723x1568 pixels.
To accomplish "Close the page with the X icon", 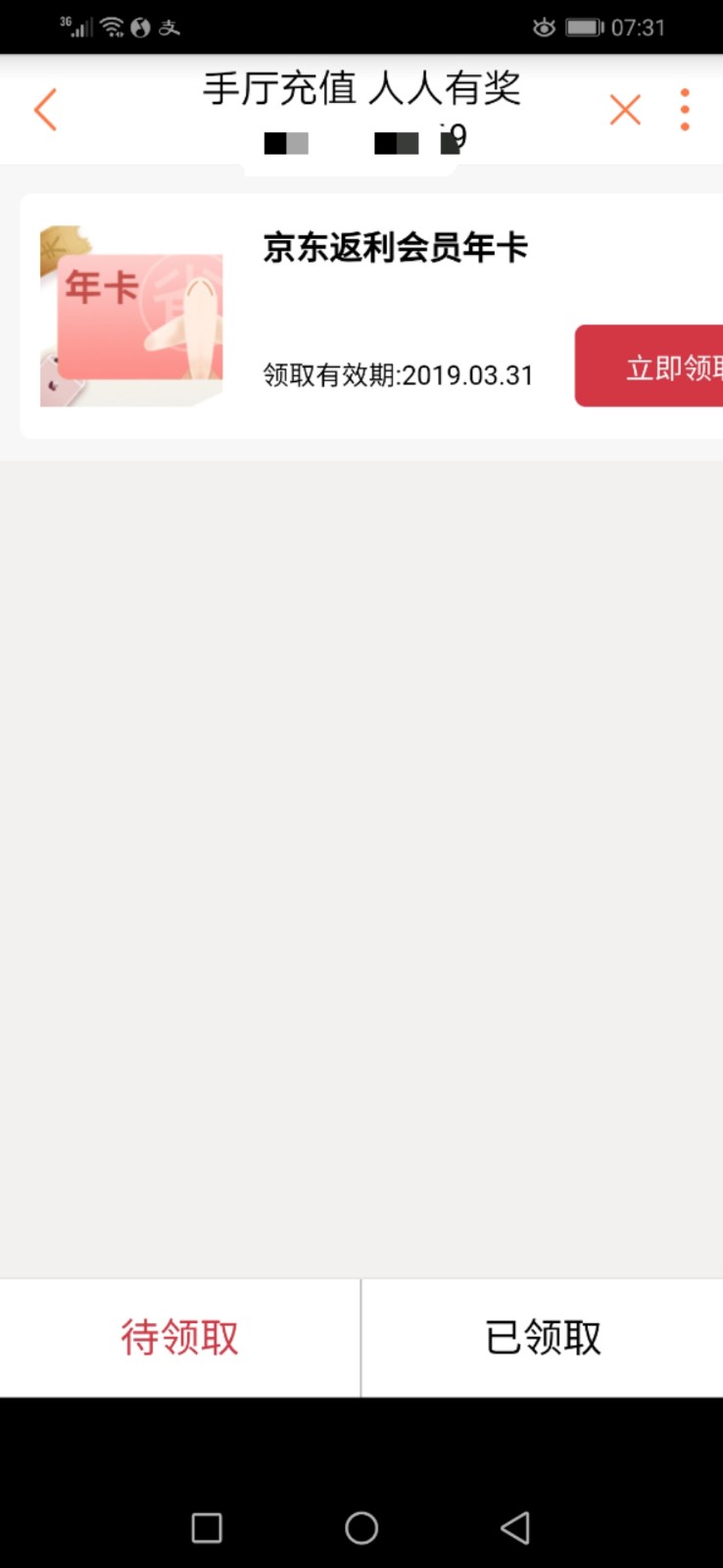I will click(x=625, y=109).
